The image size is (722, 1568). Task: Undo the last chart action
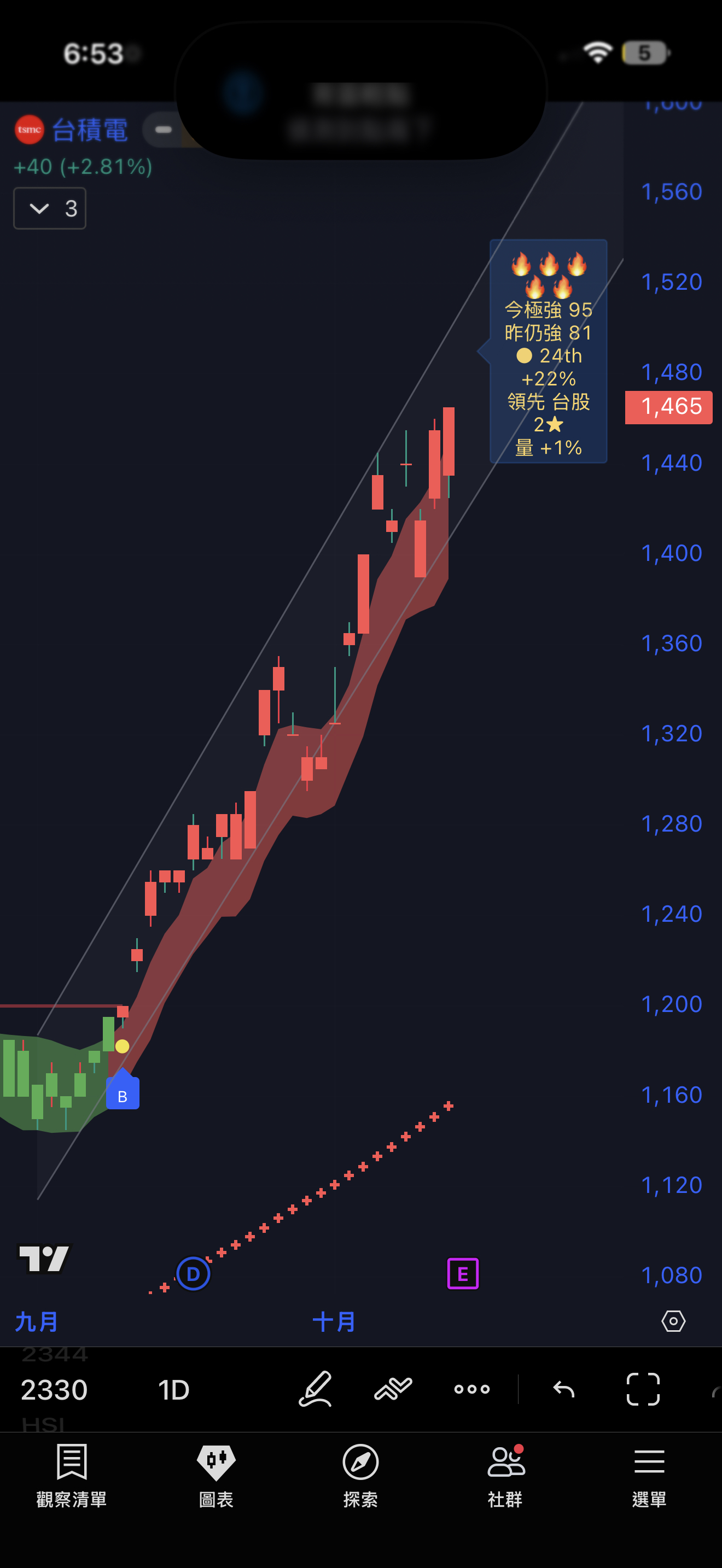click(564, 1389)
